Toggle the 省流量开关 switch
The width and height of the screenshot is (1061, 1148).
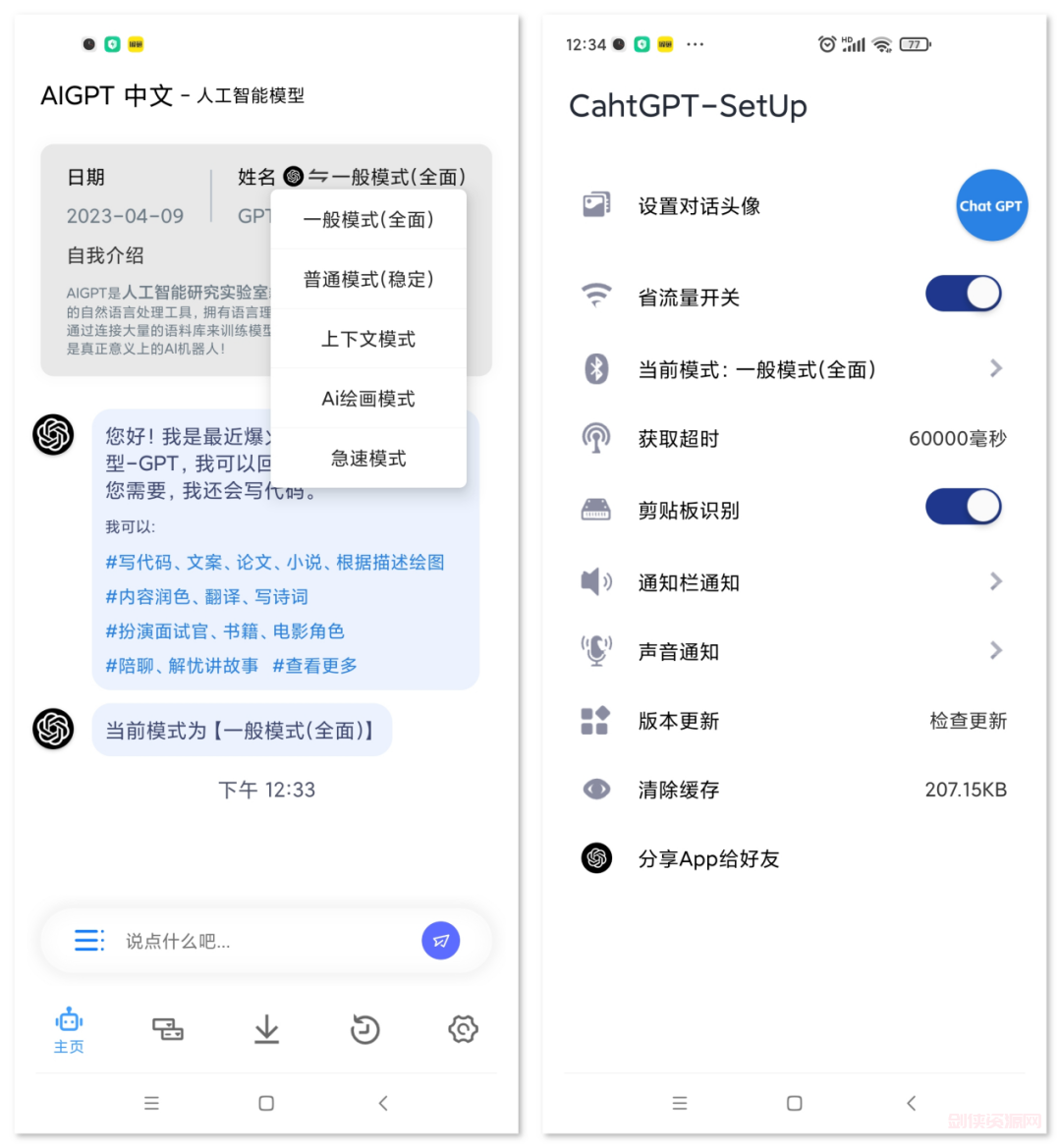[963, 293]
